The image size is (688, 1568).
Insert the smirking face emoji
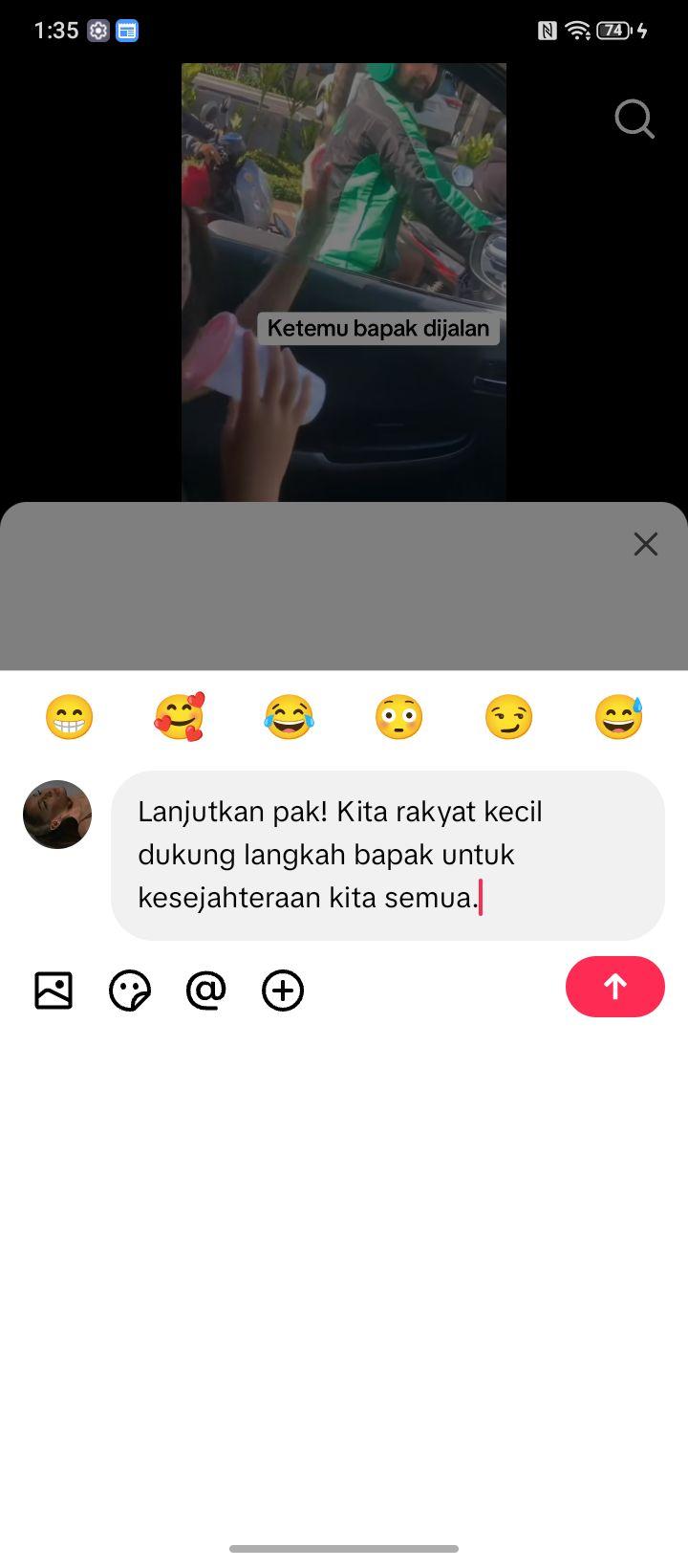(x=508, y=717)
